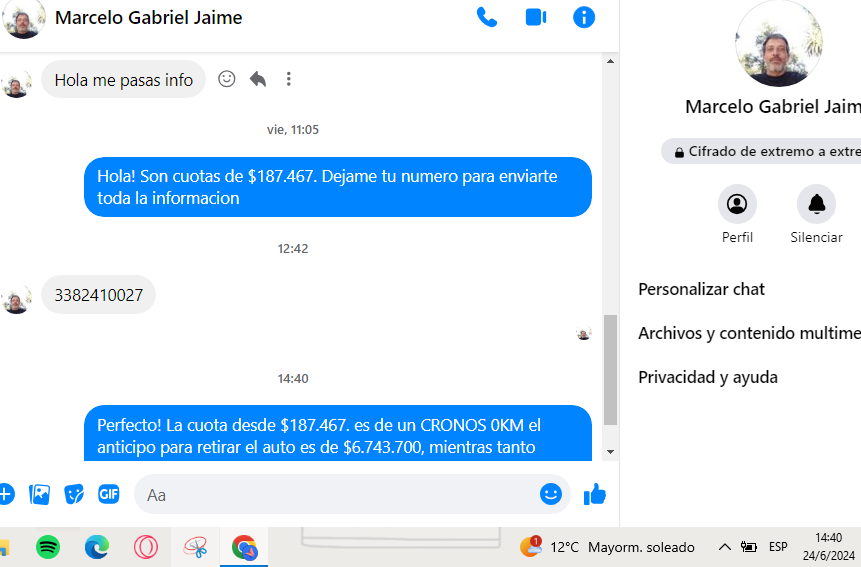Tap the chat scrollbar down arrow

[611, 452]
